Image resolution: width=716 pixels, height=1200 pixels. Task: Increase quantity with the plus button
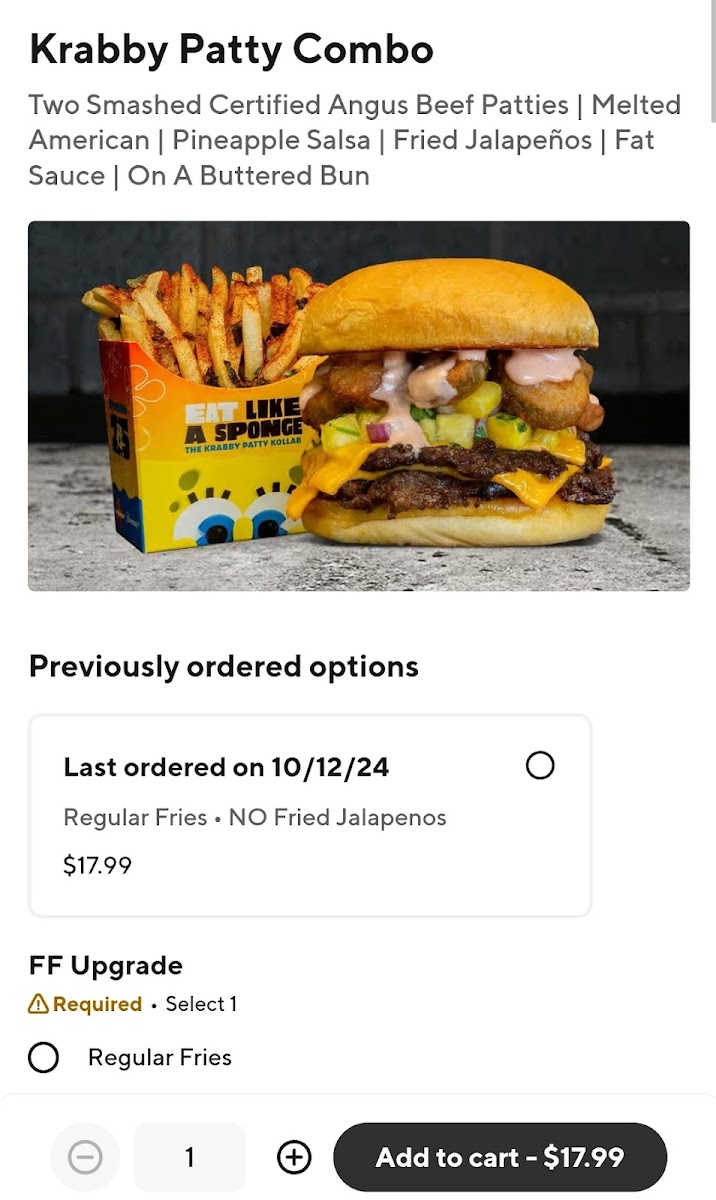[294, 1157]
